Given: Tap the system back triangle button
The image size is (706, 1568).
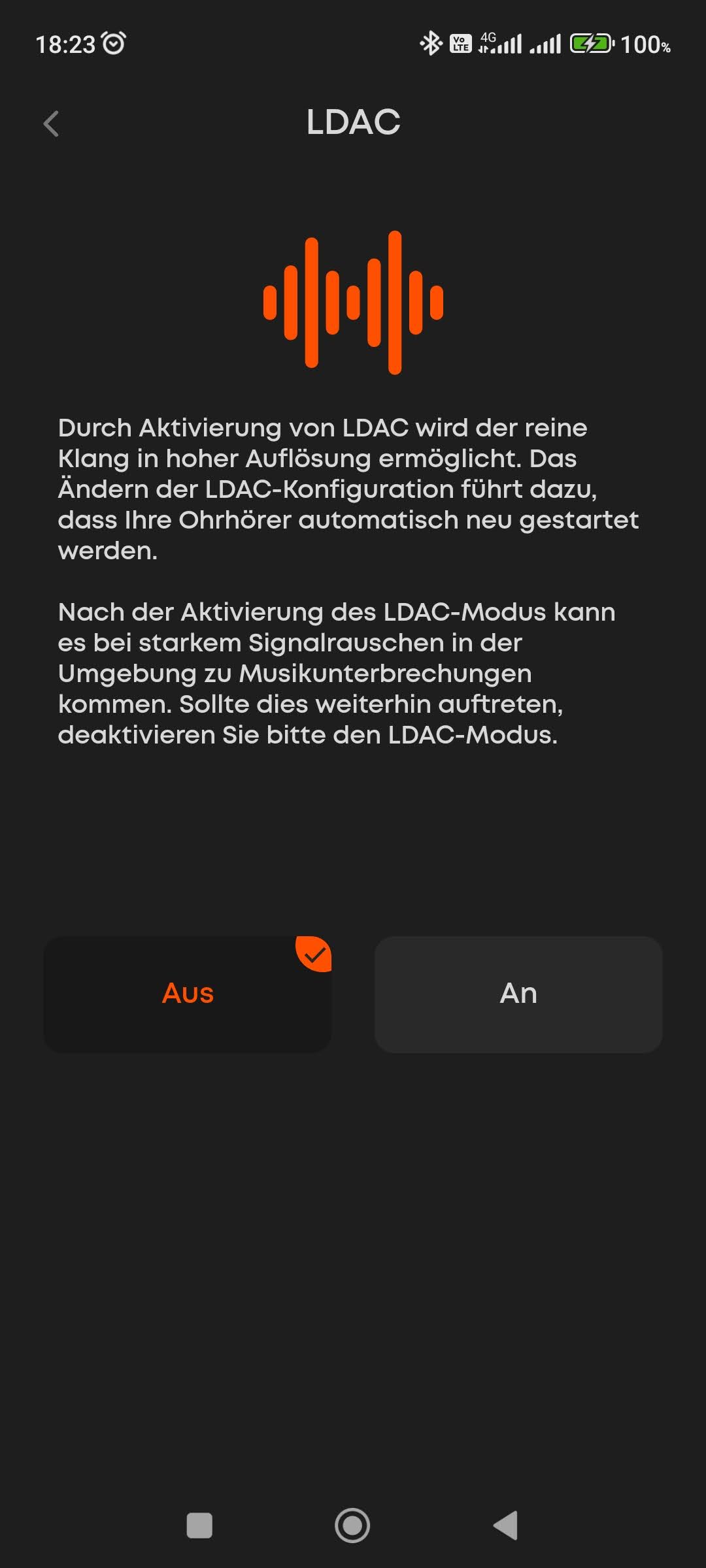Looking at the screenshot, I should [x=505, y=1526].
